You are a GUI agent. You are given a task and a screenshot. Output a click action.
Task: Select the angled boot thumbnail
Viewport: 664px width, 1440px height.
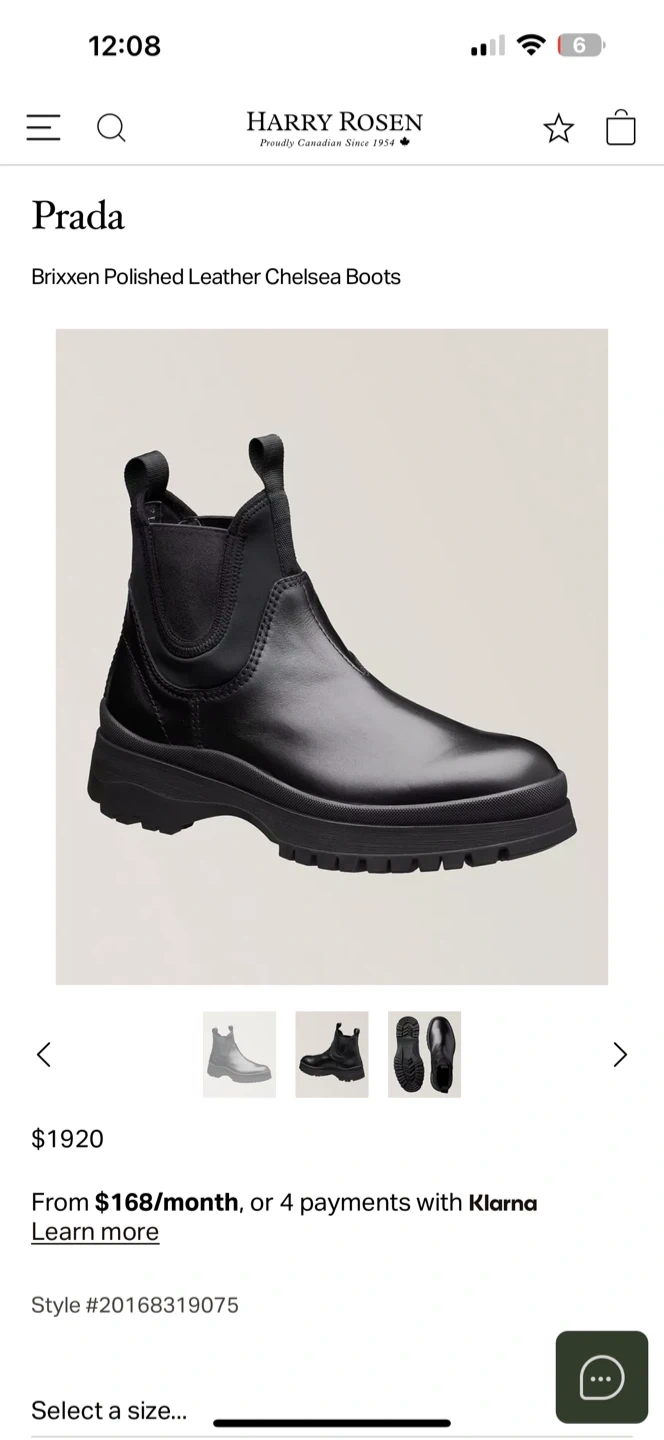point(332,1054)
